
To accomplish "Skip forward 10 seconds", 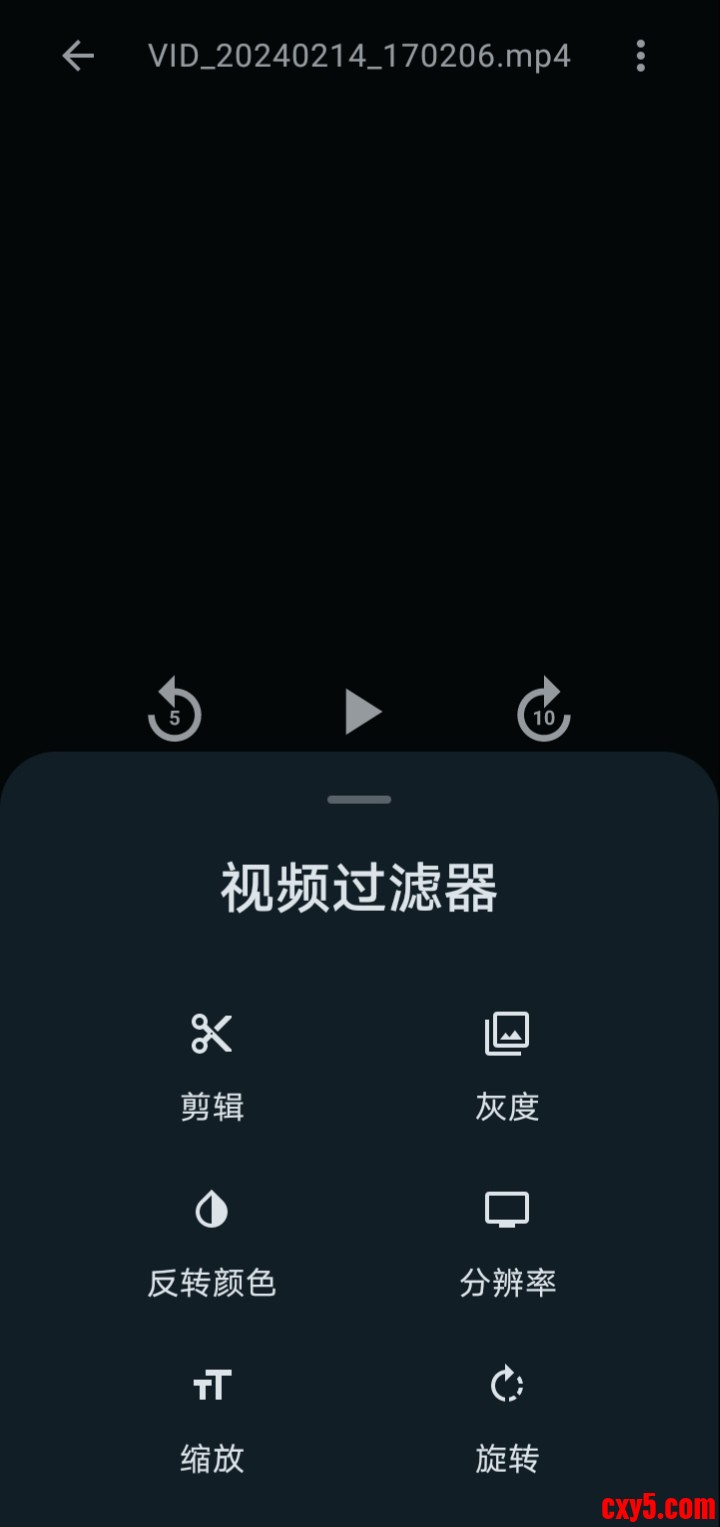I will (543, 711).
